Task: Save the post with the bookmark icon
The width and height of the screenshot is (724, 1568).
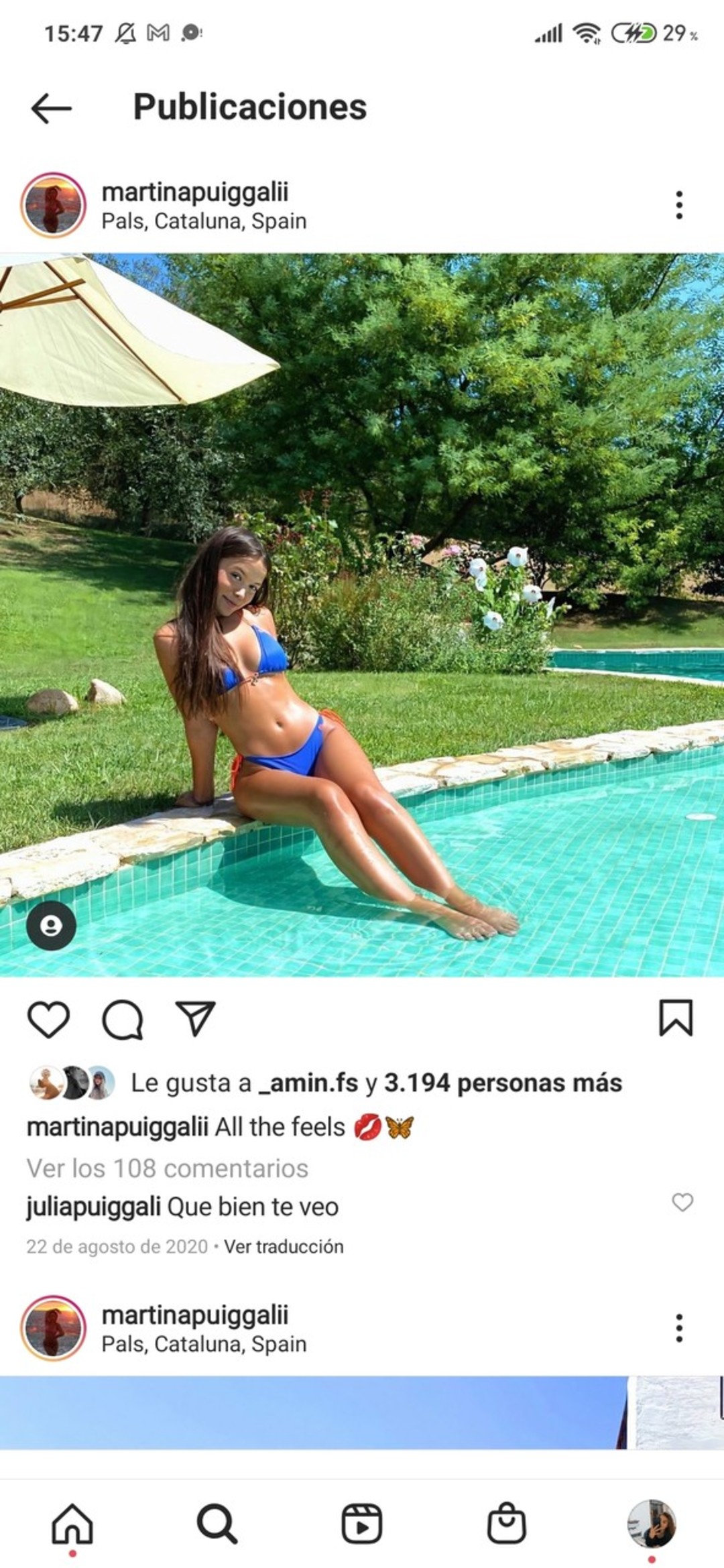Action: click(675, 1018)
